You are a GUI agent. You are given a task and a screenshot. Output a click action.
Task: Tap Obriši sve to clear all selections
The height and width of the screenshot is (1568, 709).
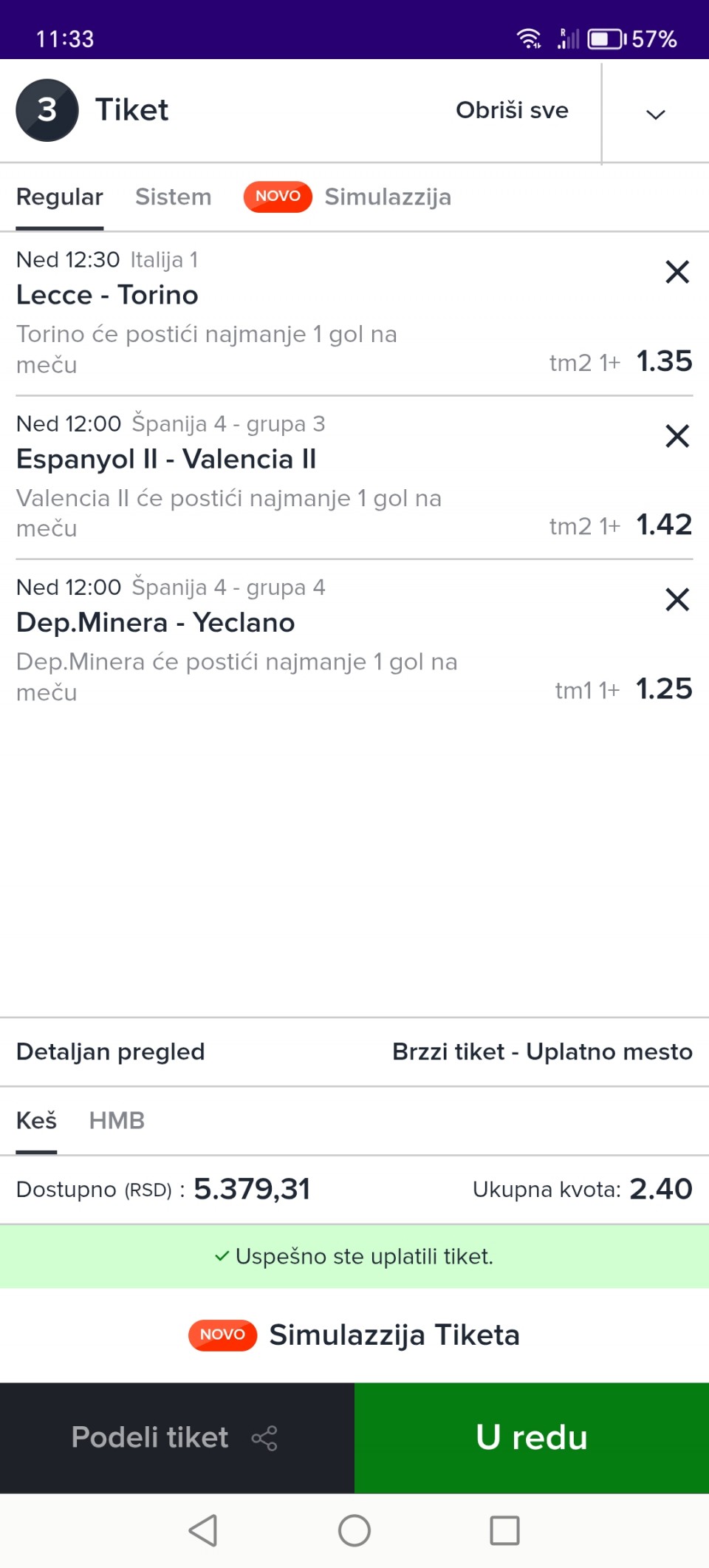coord(512,111)
